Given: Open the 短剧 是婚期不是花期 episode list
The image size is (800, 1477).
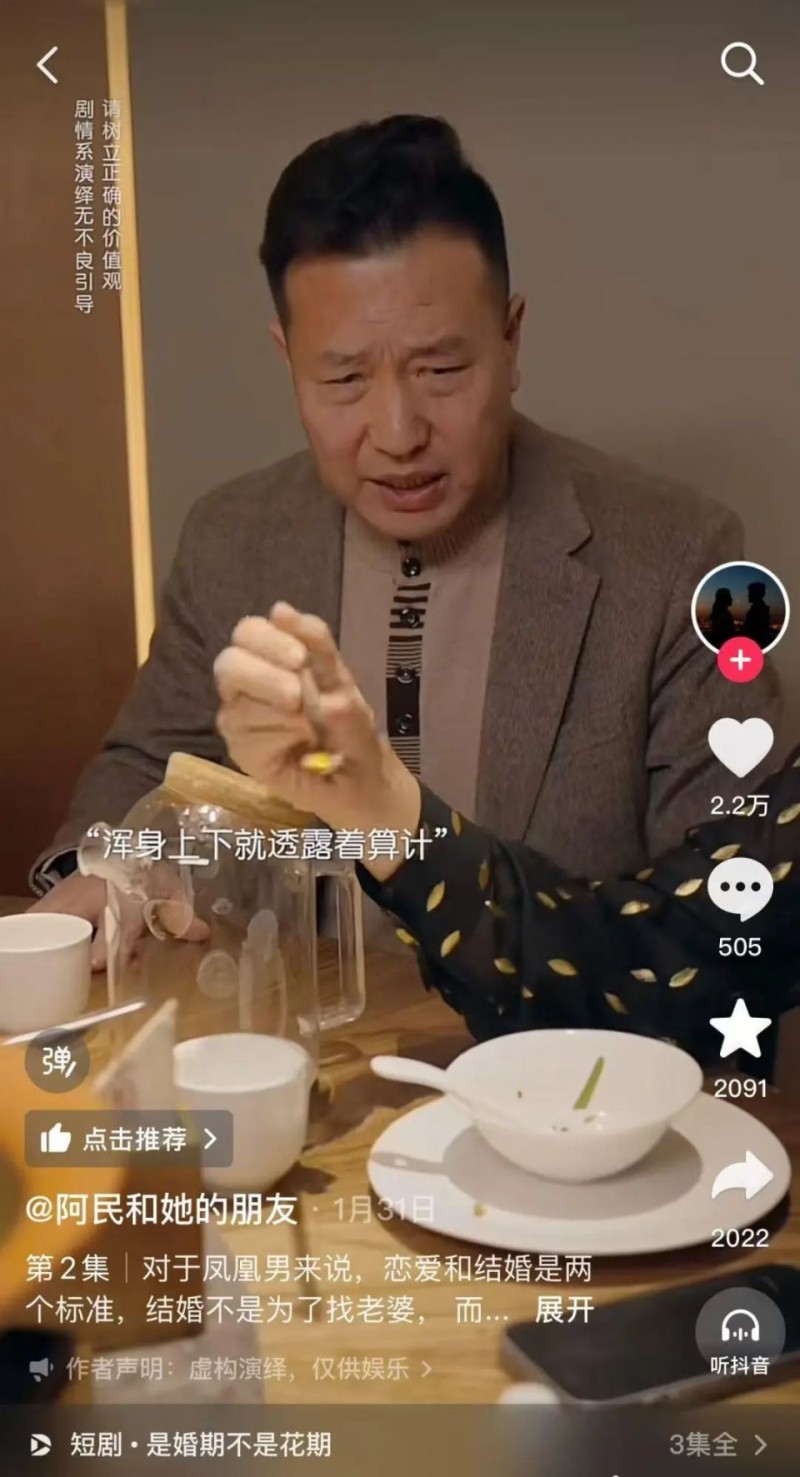Looking at the screenshot, I should click(400, 1444).
